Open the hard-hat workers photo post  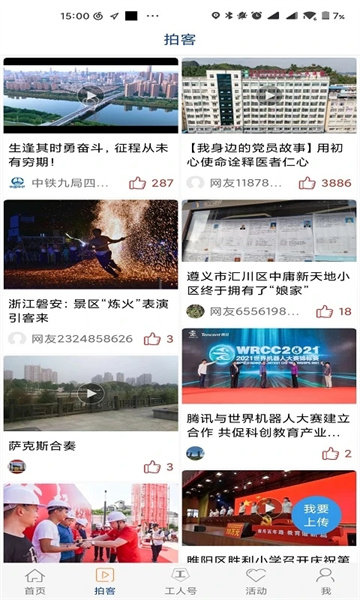pos(91,523)
